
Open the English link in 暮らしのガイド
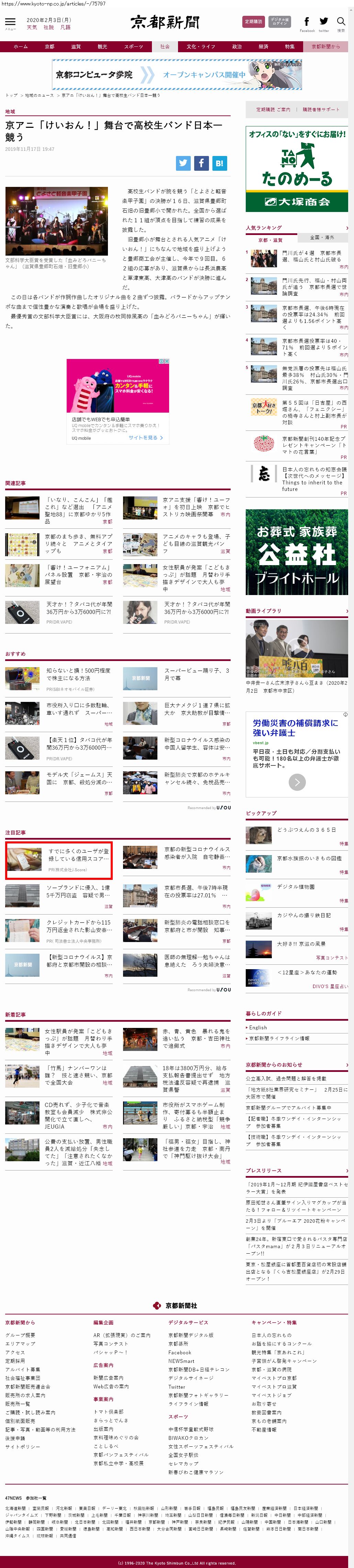pyautogui.click(x=258, y=1028)
